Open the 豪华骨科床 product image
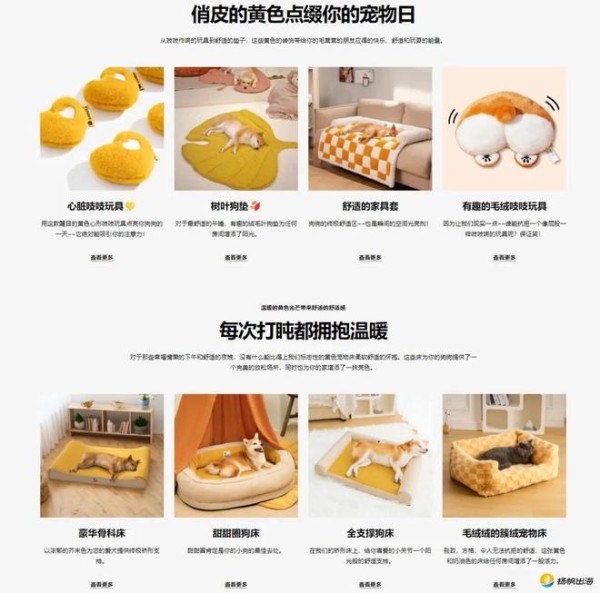Screen dimensions: 600x593 [101, 455]
